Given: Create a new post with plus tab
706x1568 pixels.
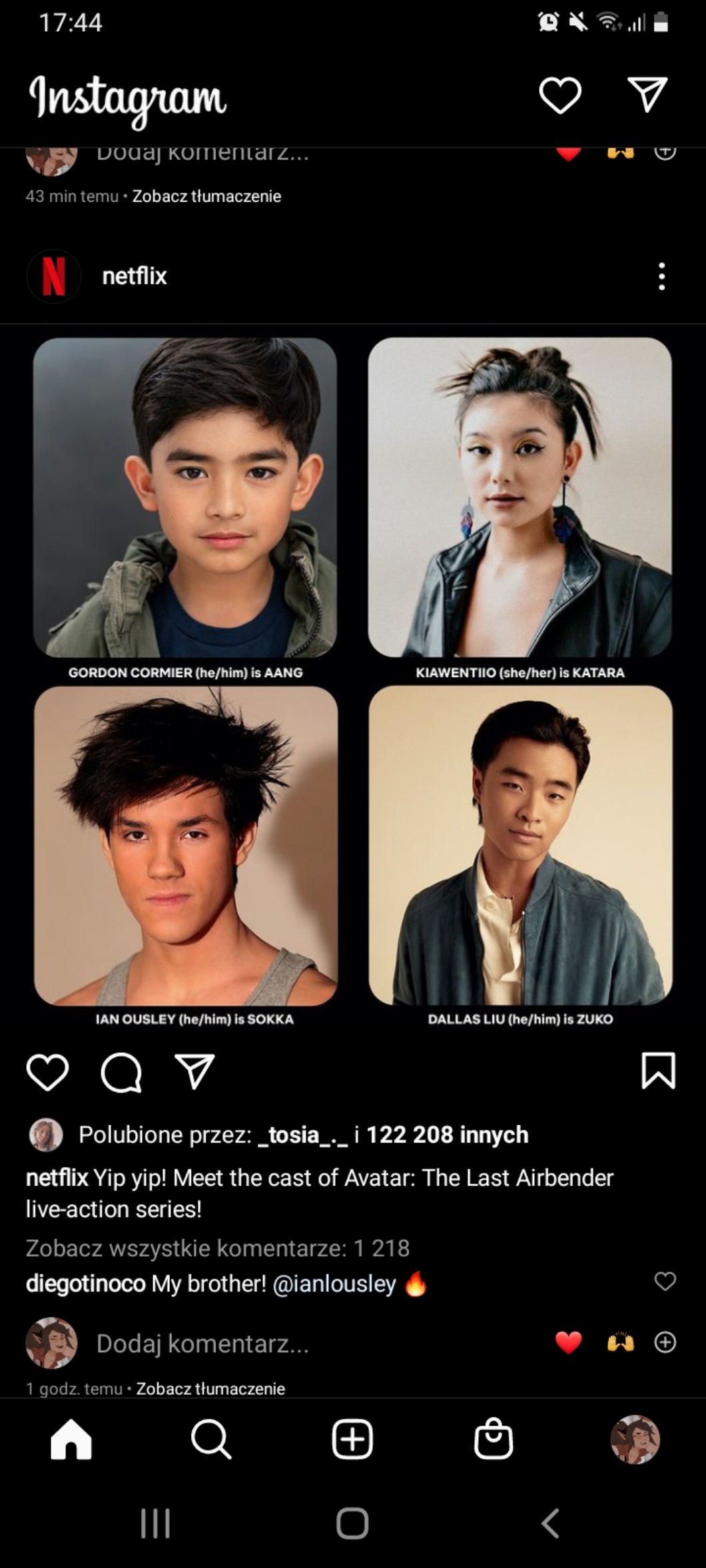Looking at the screenshot, I should pyautogui.click(x=352, y=1439).
